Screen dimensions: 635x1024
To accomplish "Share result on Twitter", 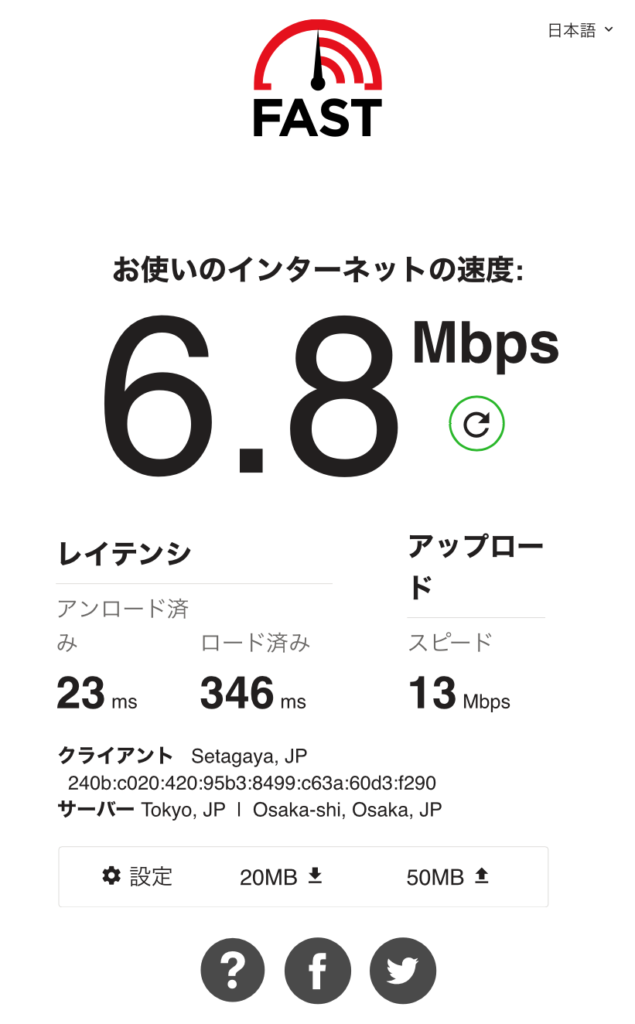I will [402, 970].
